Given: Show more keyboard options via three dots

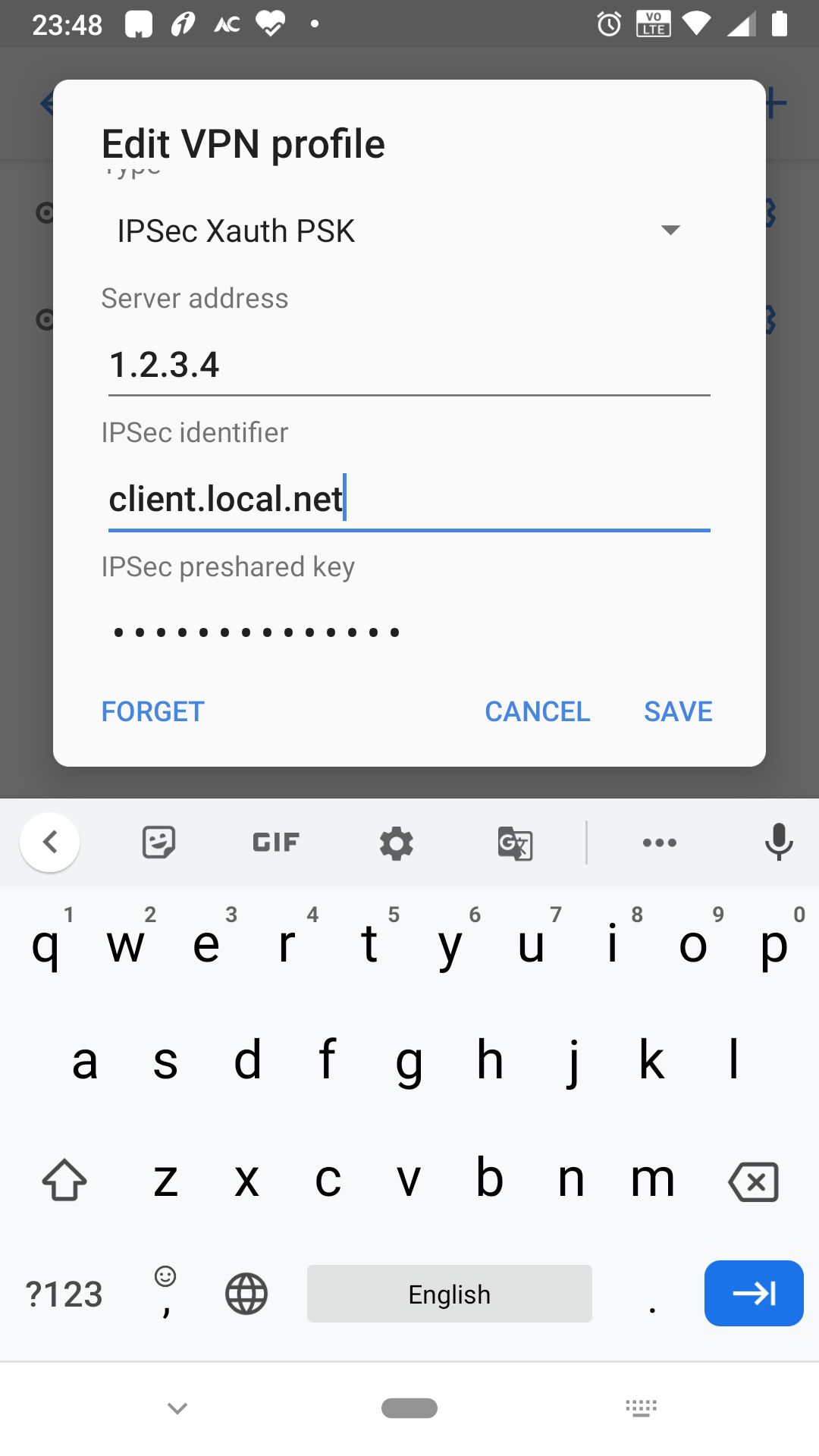Looking at the screenshot, I should [x=660, y=843].
